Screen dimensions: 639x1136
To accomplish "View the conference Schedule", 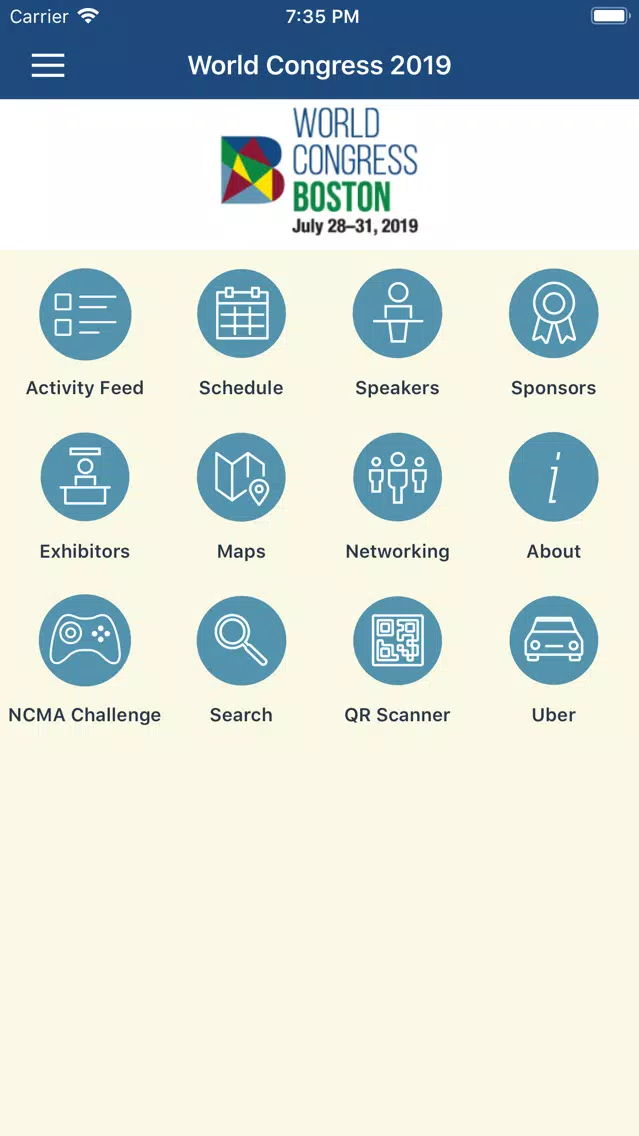I will [241, 314].
